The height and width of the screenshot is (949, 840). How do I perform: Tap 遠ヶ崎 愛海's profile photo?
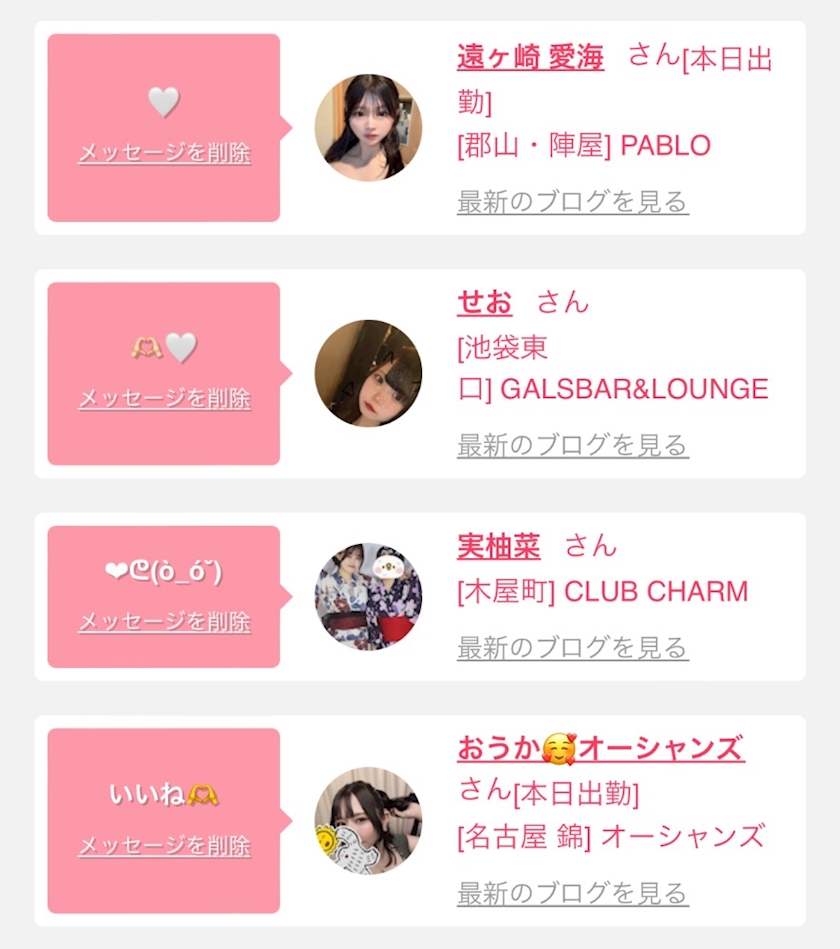coord(368,128)
